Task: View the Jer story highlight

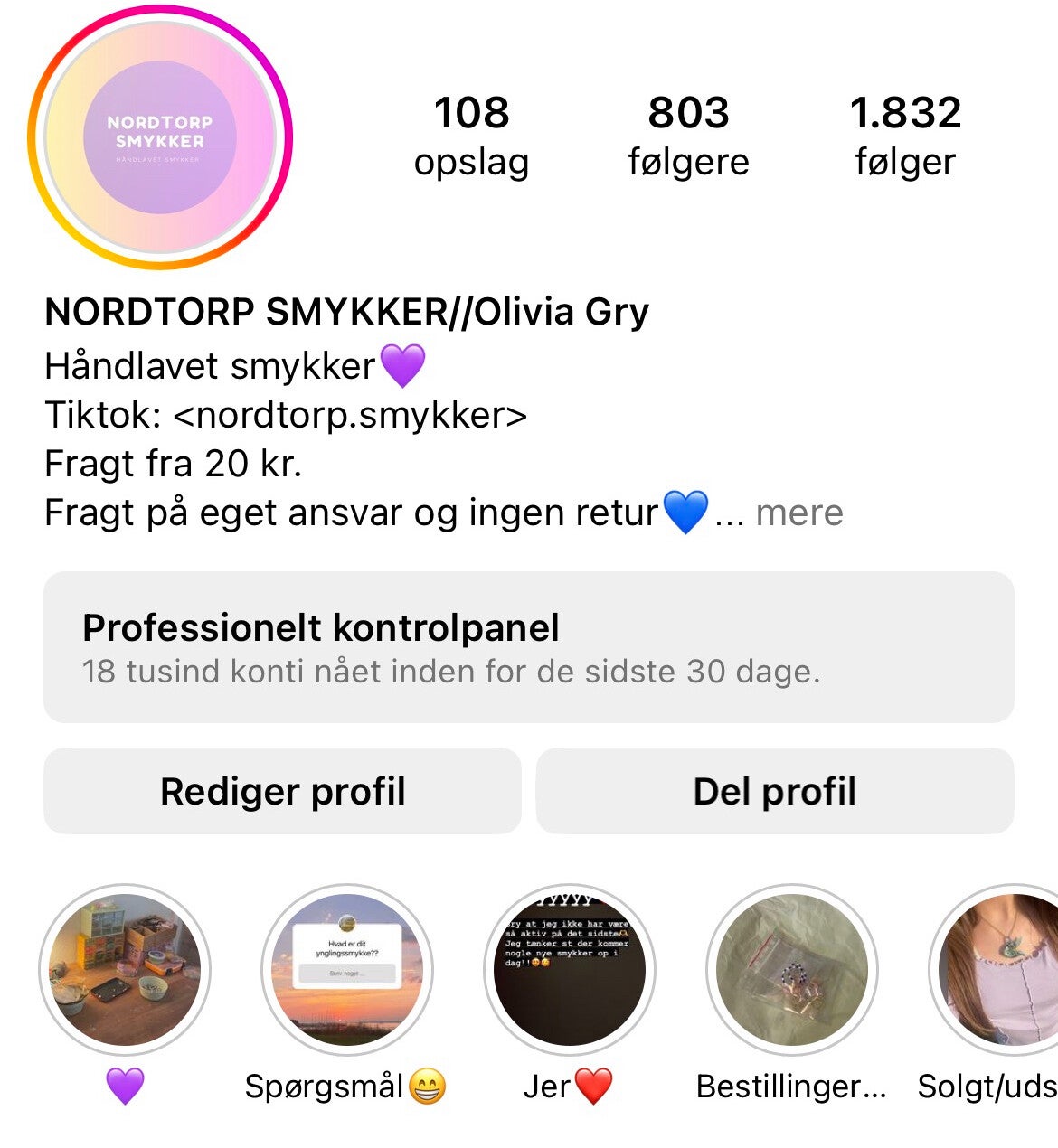Action: [570, 970]
